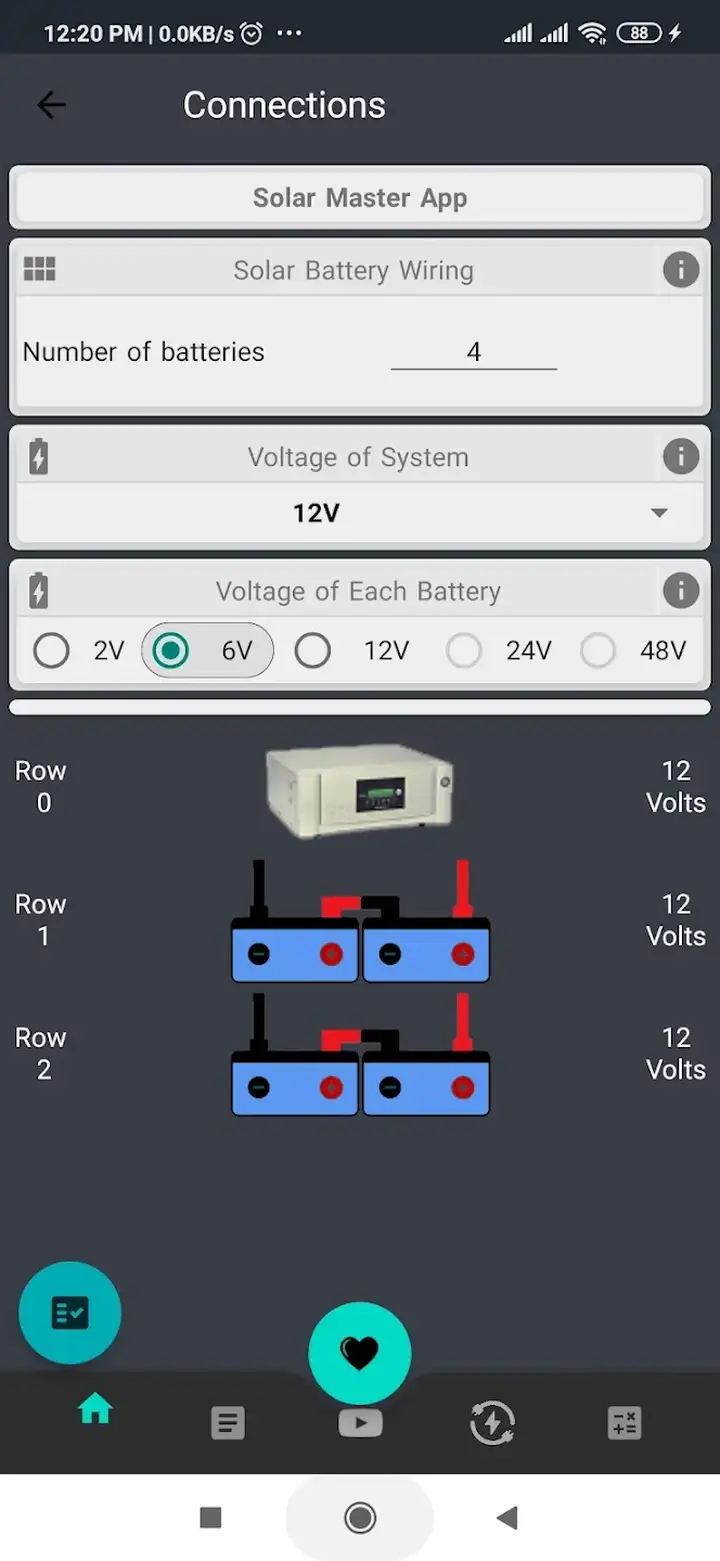The height and width of the screenshot is (1561, 720).
Task: Edit the number of batteries field
Action: click(x=473, y=352)
